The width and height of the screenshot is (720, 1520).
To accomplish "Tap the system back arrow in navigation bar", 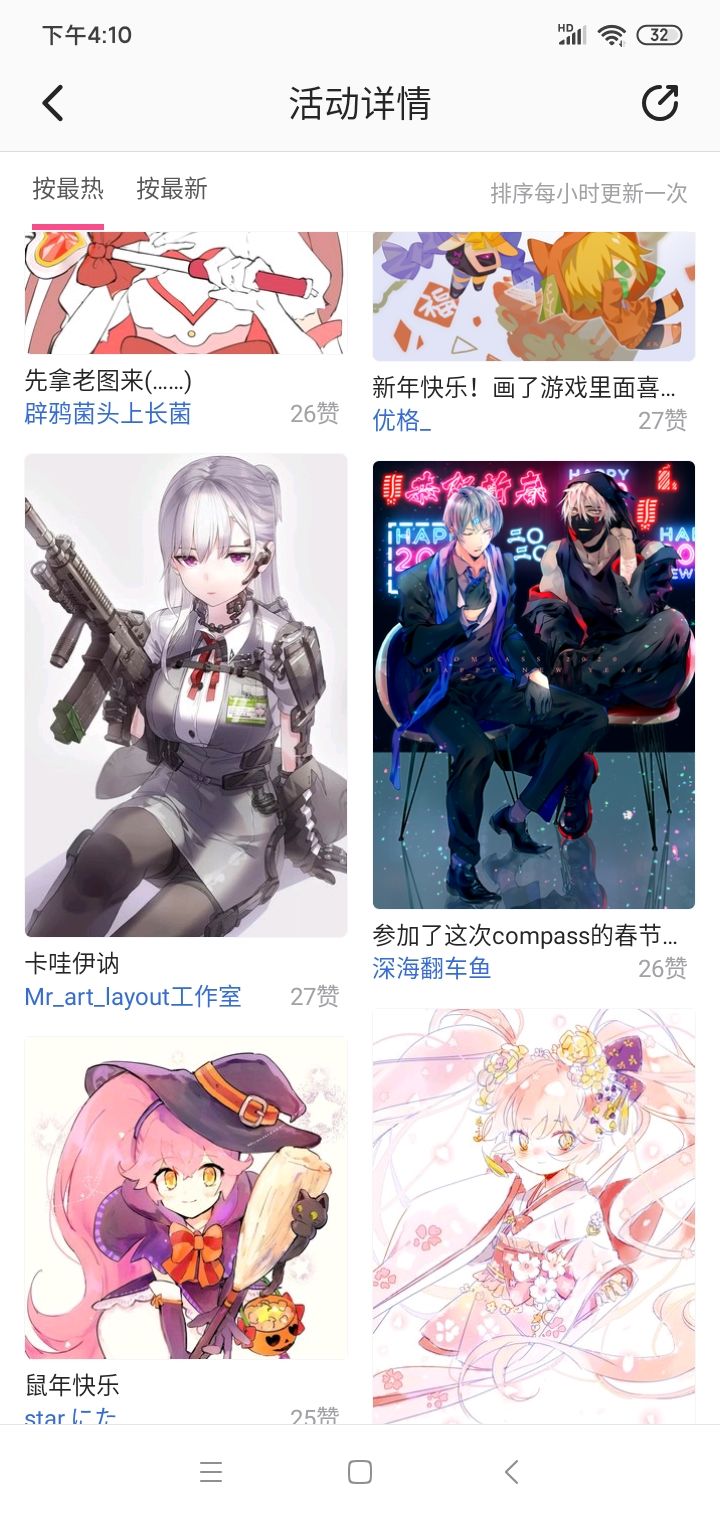I will coord(510,1472).
